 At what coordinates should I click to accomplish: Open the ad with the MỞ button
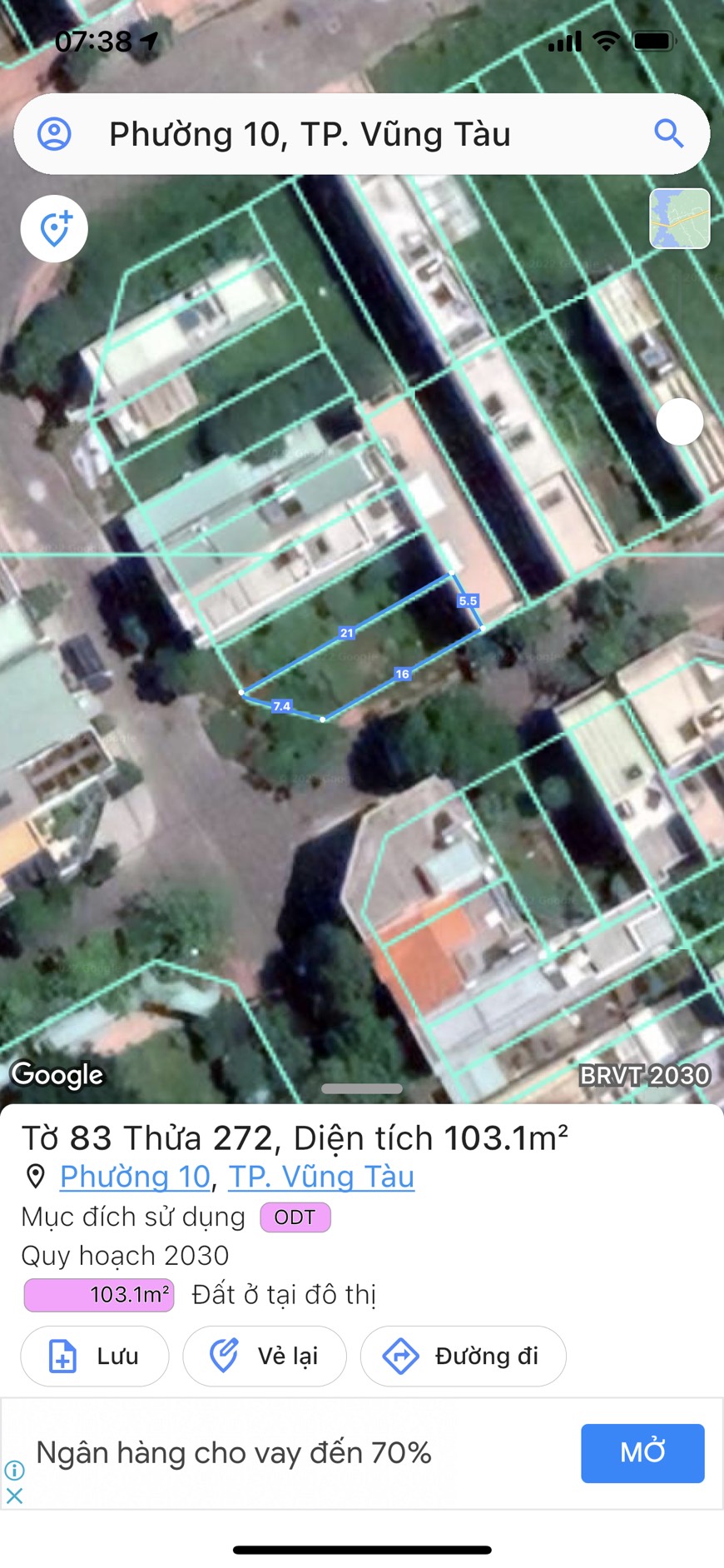coord(642,1453)
